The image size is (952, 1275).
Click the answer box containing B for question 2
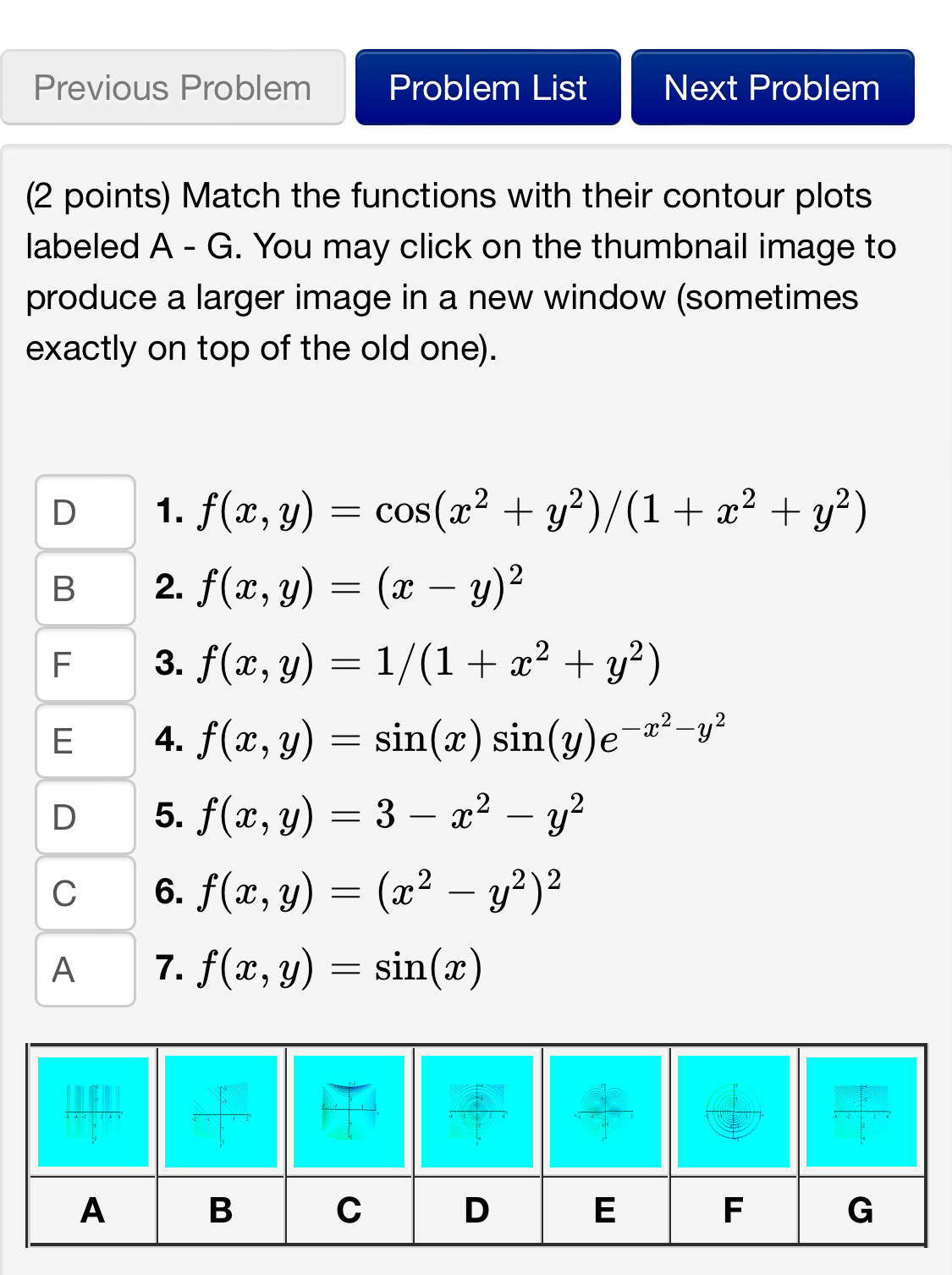[85, 588]
